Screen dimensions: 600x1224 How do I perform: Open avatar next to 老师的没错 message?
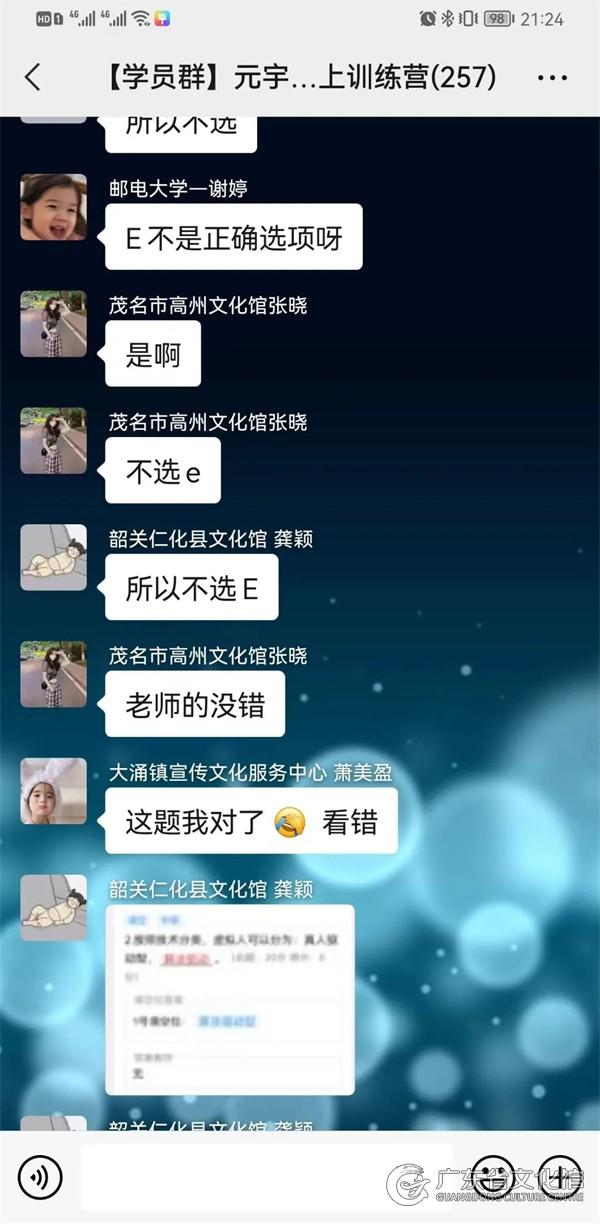[x=53, y=674]
